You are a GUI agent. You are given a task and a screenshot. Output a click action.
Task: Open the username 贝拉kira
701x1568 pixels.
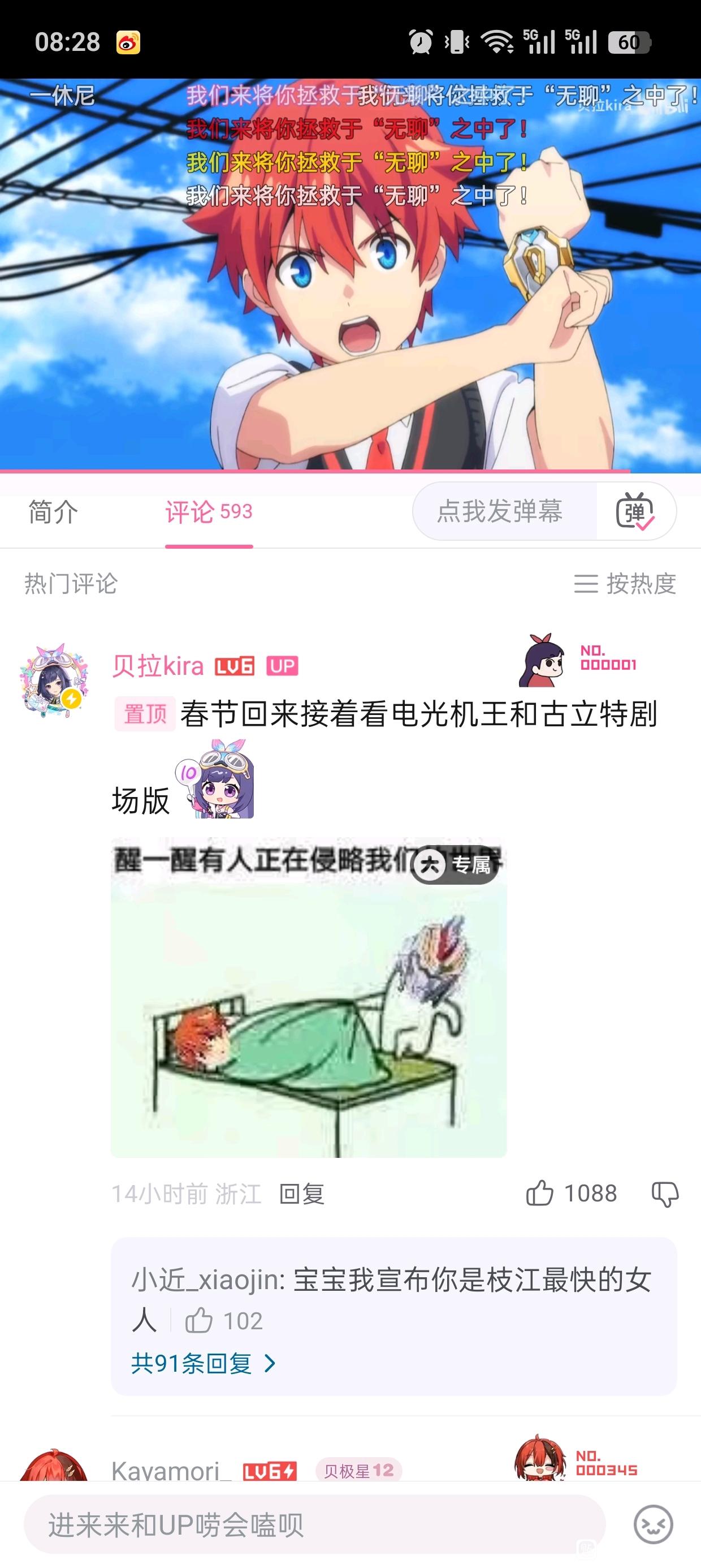[x=158, y=666]
